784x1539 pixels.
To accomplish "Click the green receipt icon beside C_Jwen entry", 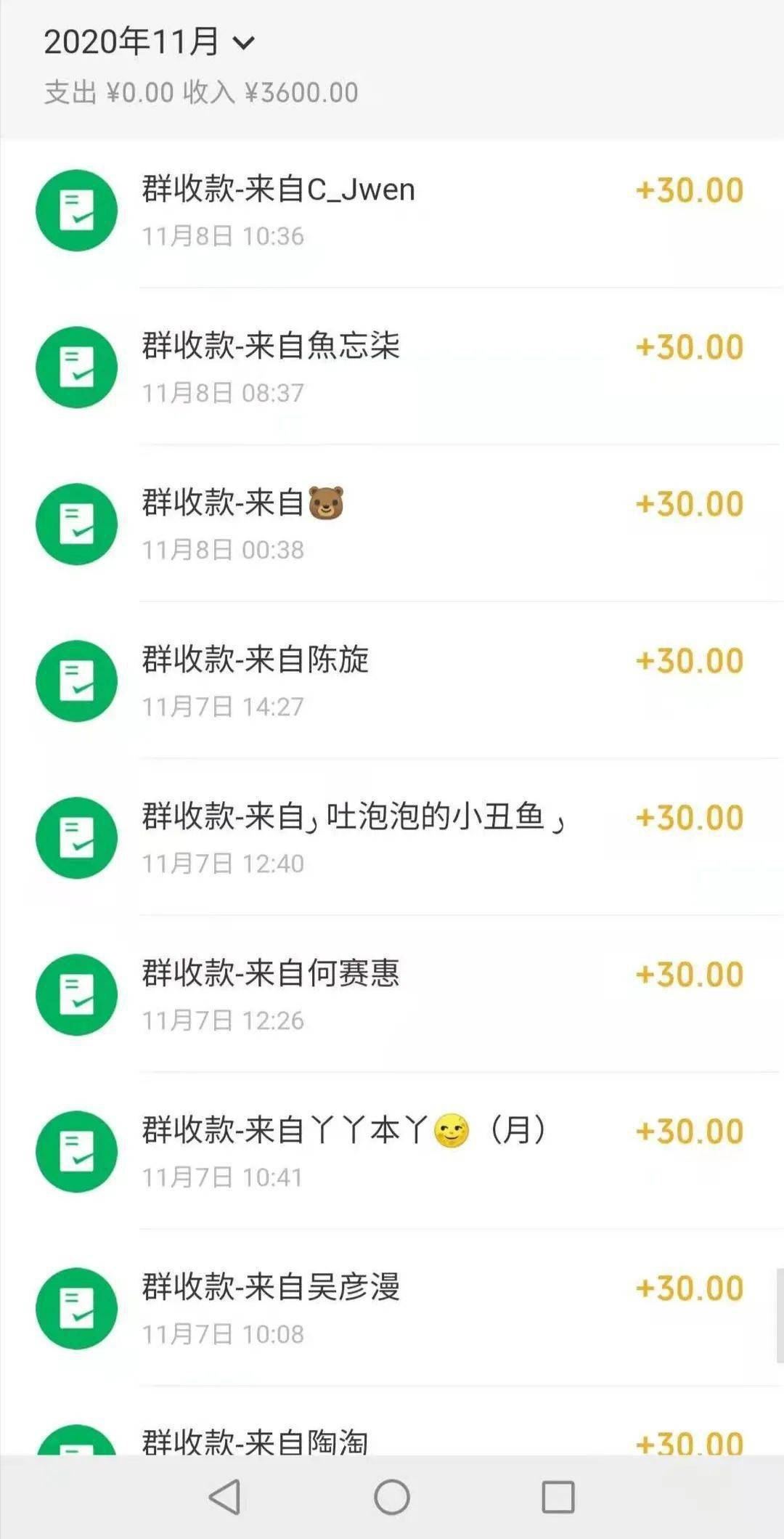I will coord(76,209).
